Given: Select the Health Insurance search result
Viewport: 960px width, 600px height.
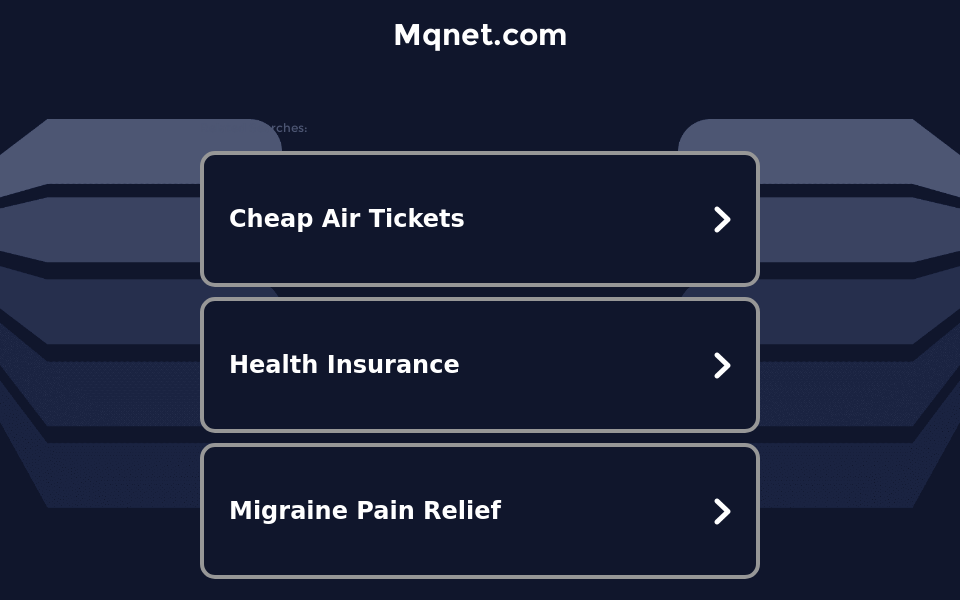Looking at the screenshot, I should click(x=479, y=365).
